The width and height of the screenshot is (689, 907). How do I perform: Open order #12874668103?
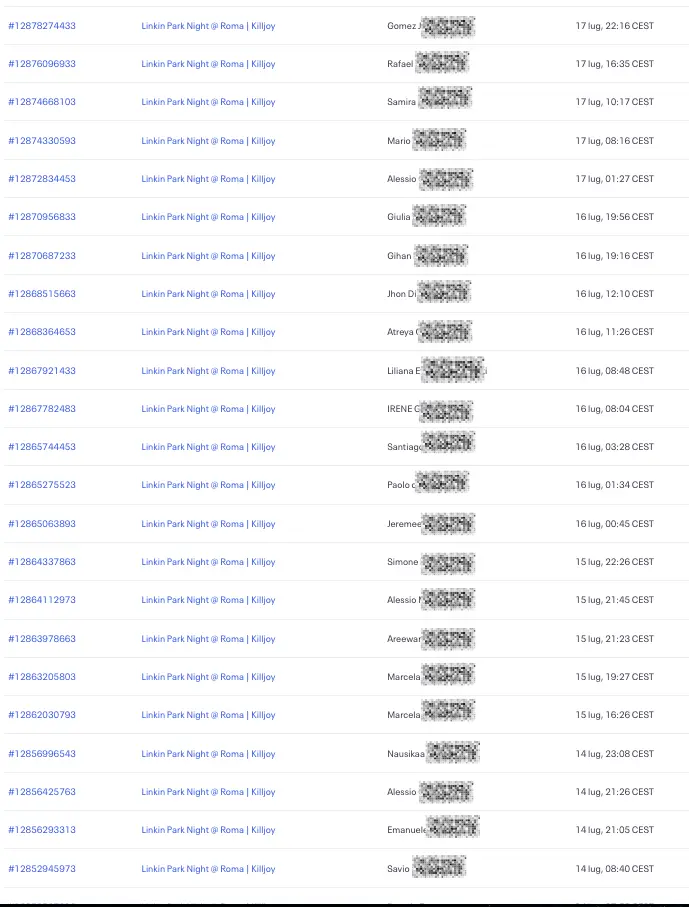(42, 102)
